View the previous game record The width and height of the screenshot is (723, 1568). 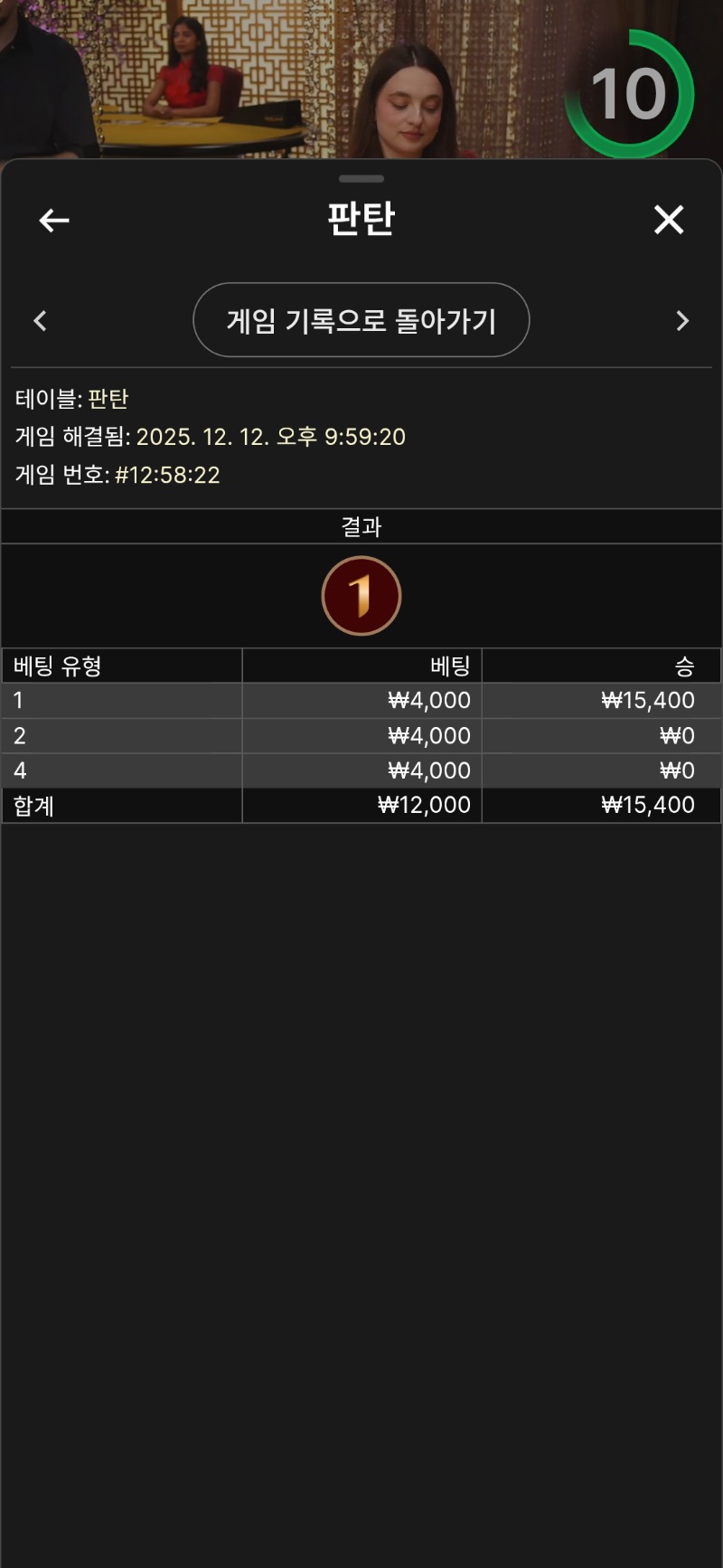pos(40,321)
